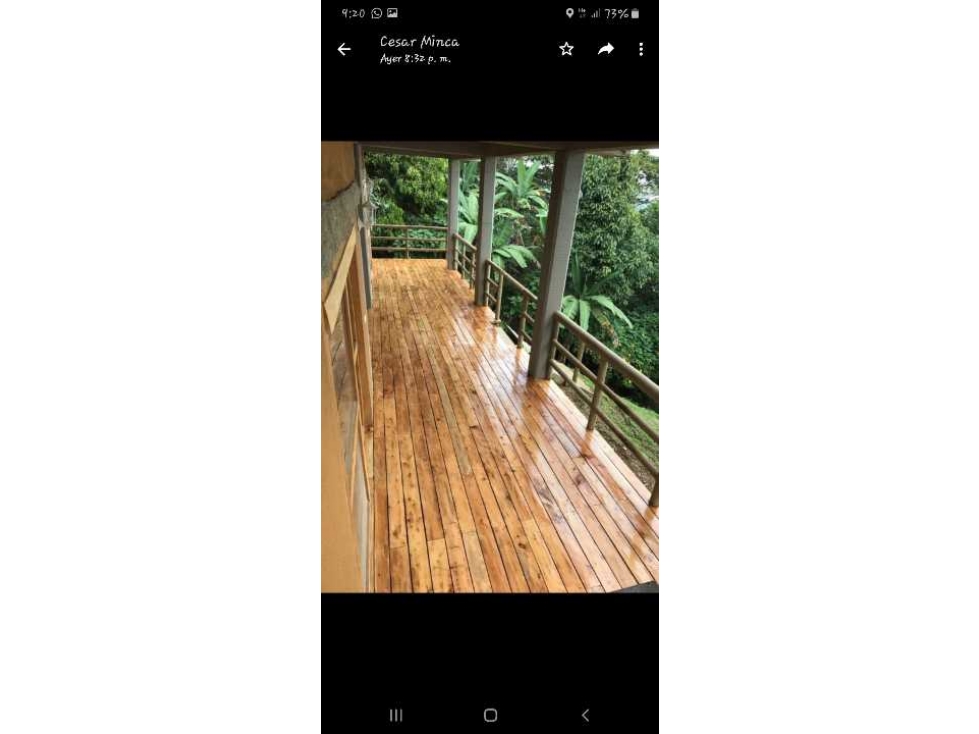
Task: Star this photo from Cesar Minca
Action: [566, 49]
